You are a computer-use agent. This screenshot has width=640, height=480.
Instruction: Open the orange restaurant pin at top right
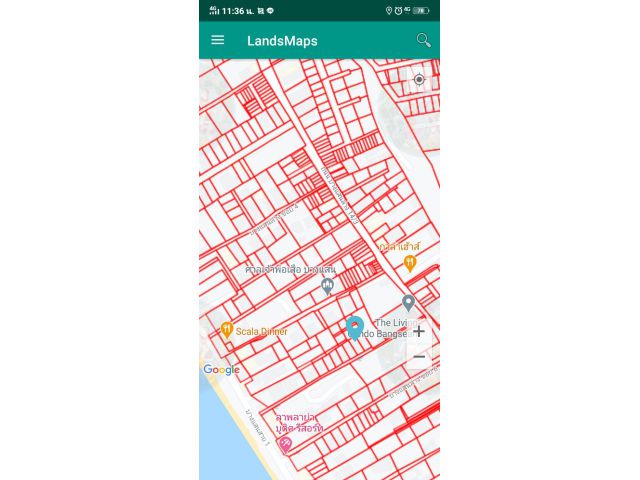click(409, 263)
